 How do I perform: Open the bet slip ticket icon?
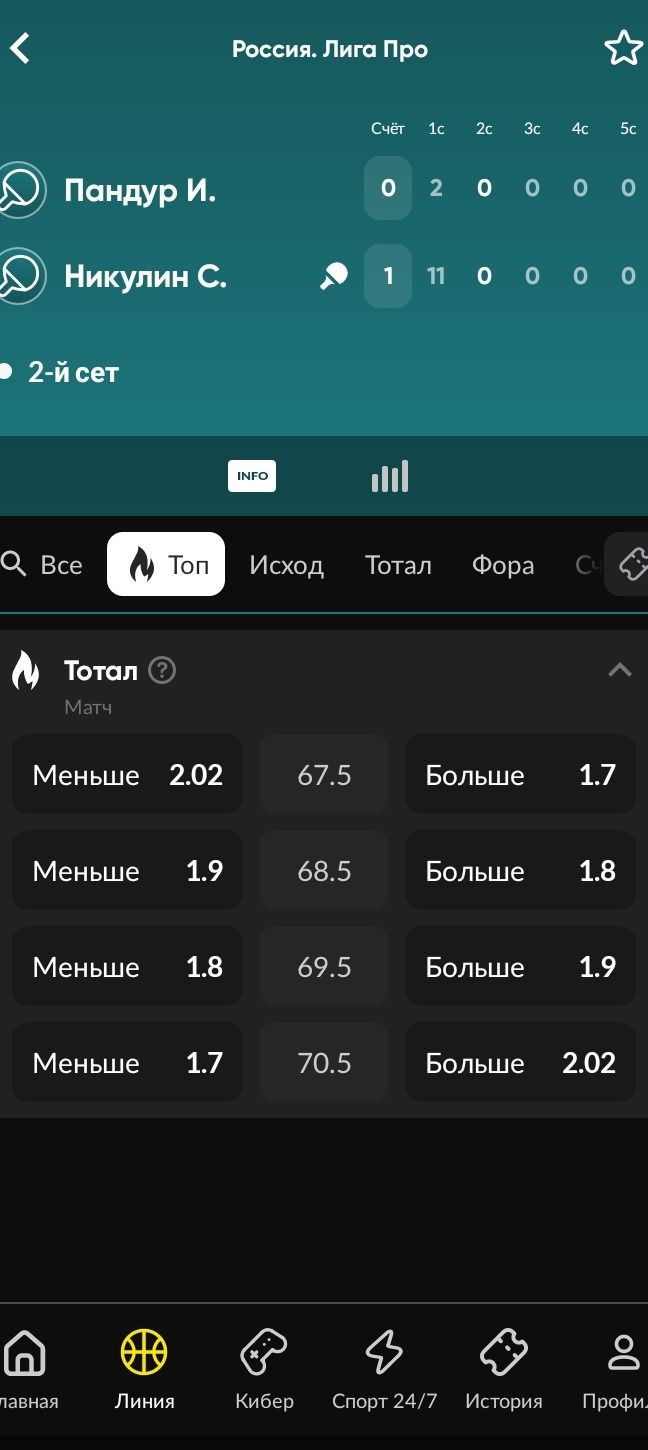(628, 565)
